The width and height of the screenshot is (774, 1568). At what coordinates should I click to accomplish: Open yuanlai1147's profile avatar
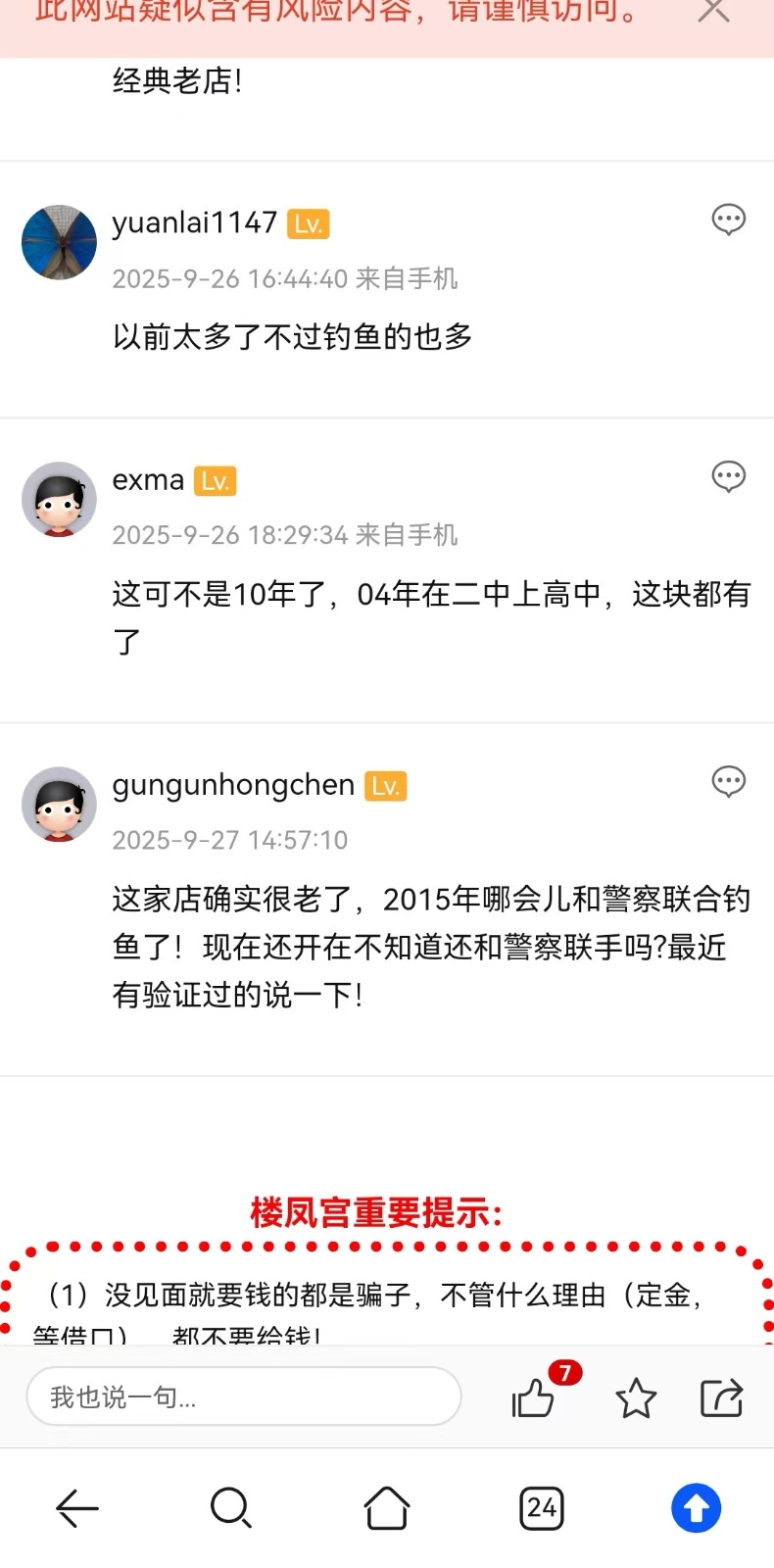59,243
